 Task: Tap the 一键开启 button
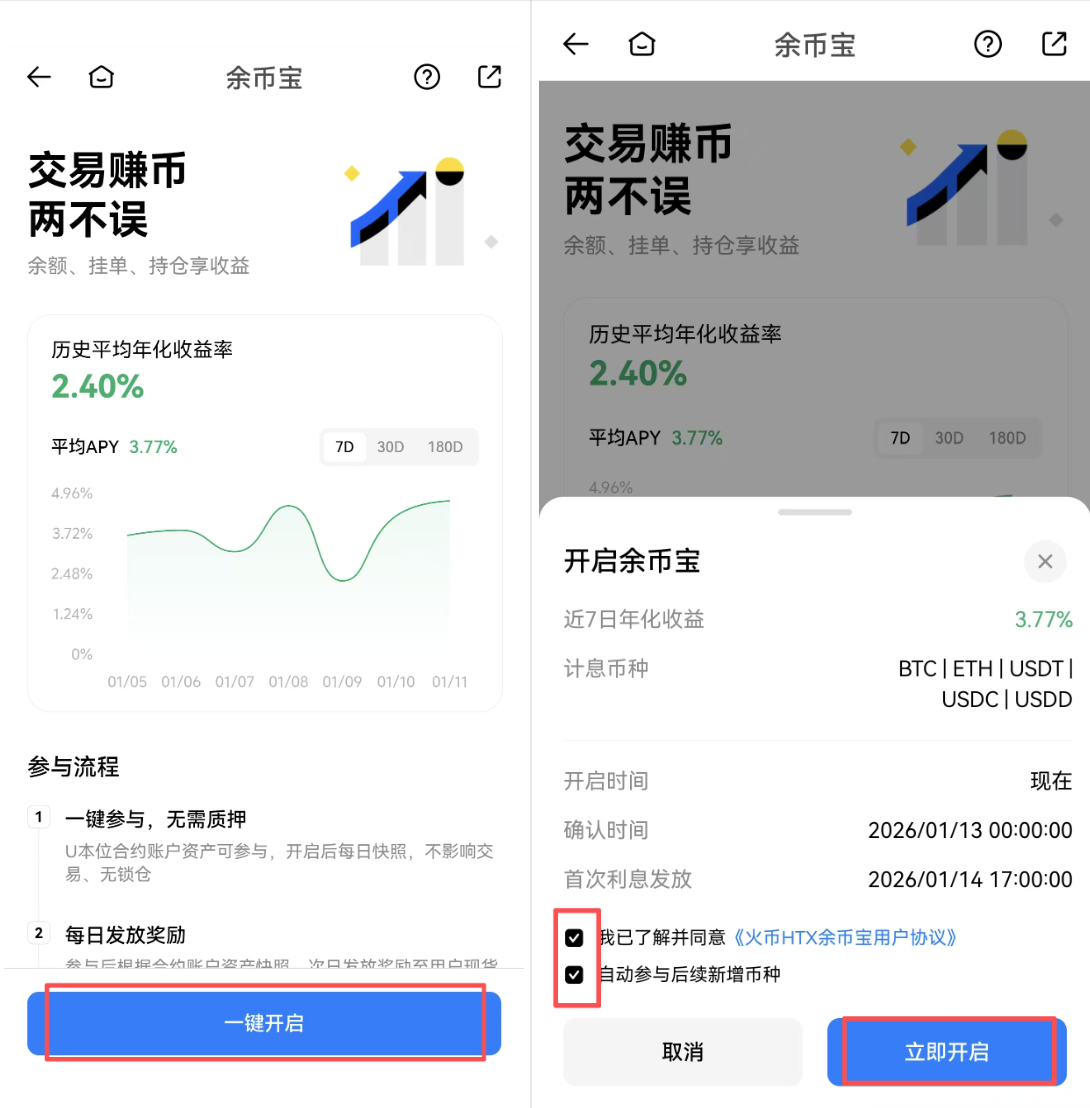264,1023
